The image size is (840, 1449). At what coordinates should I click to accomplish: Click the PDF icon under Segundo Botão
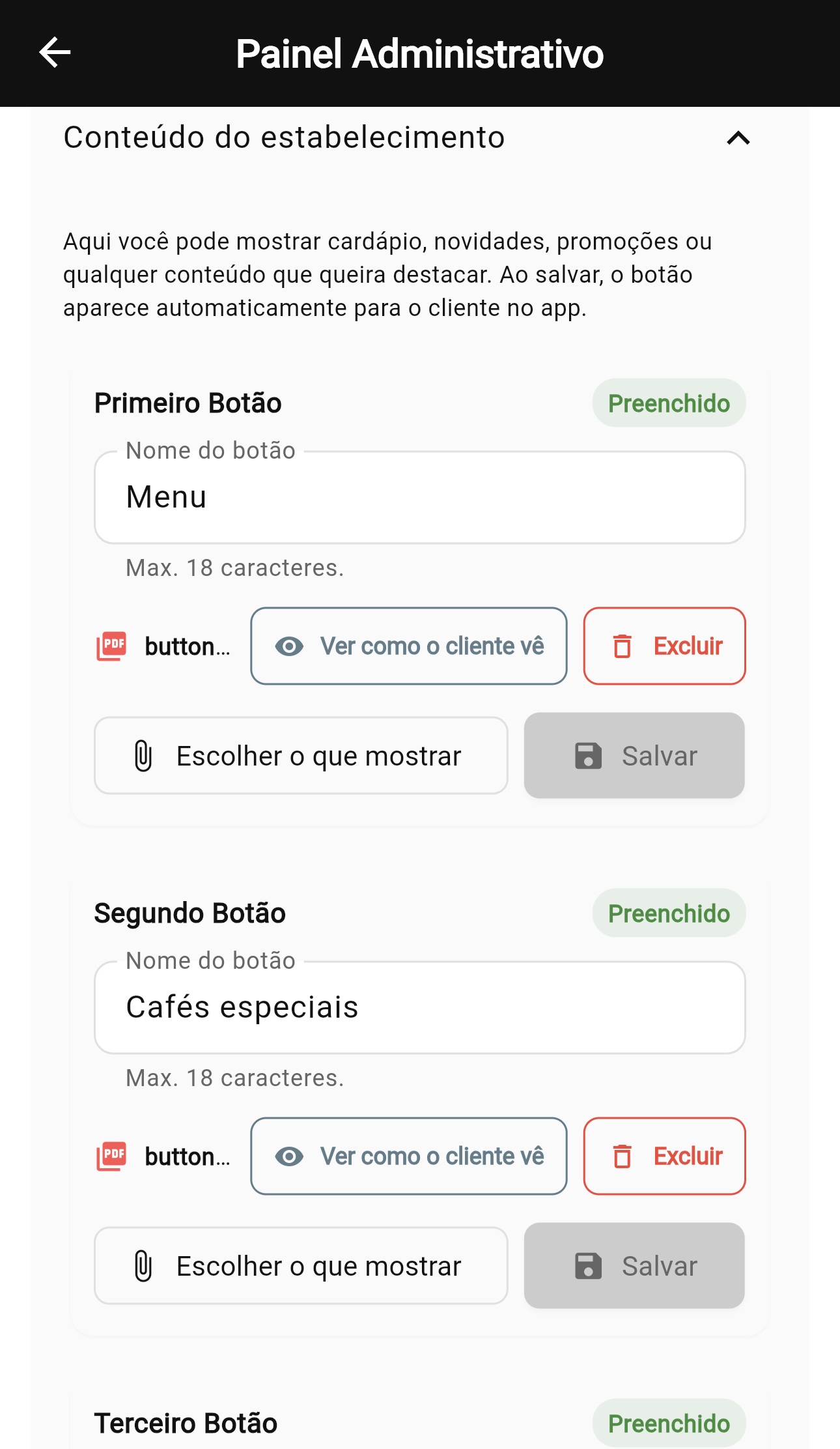click(111, 1156)
